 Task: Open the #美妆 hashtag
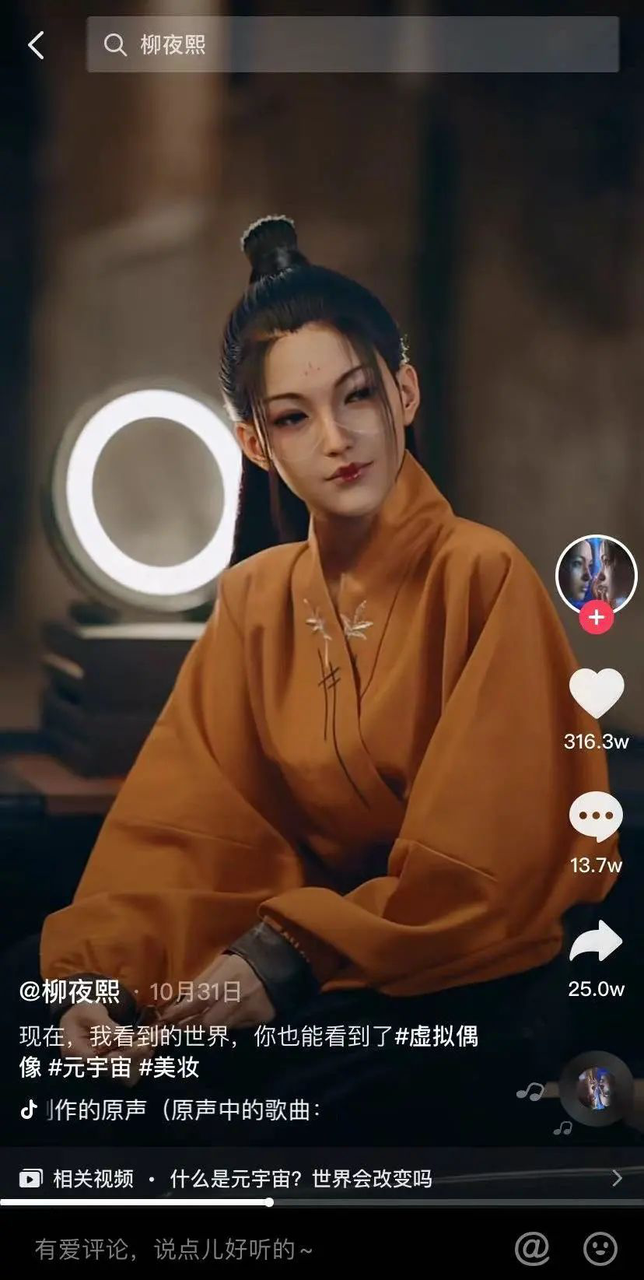(x=170, y=1067)
